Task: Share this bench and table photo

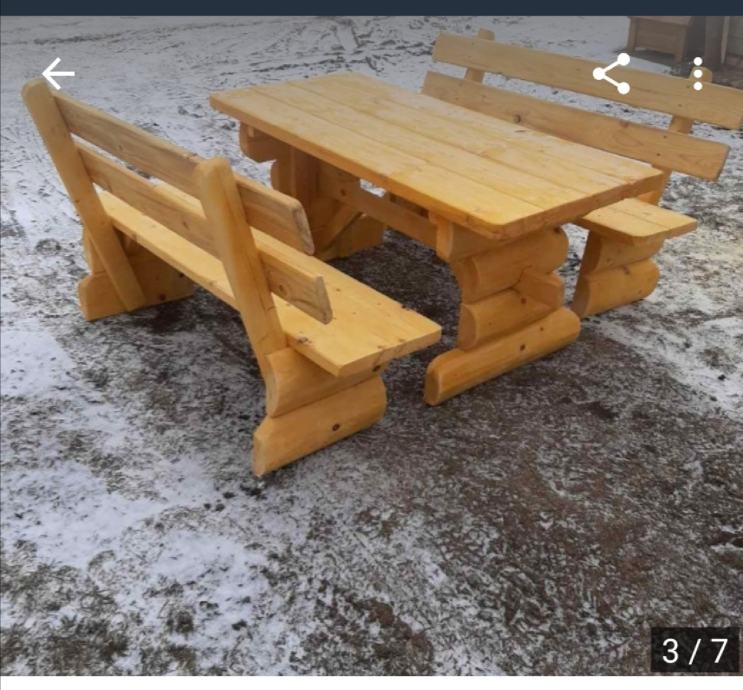Action: point(611,74)
